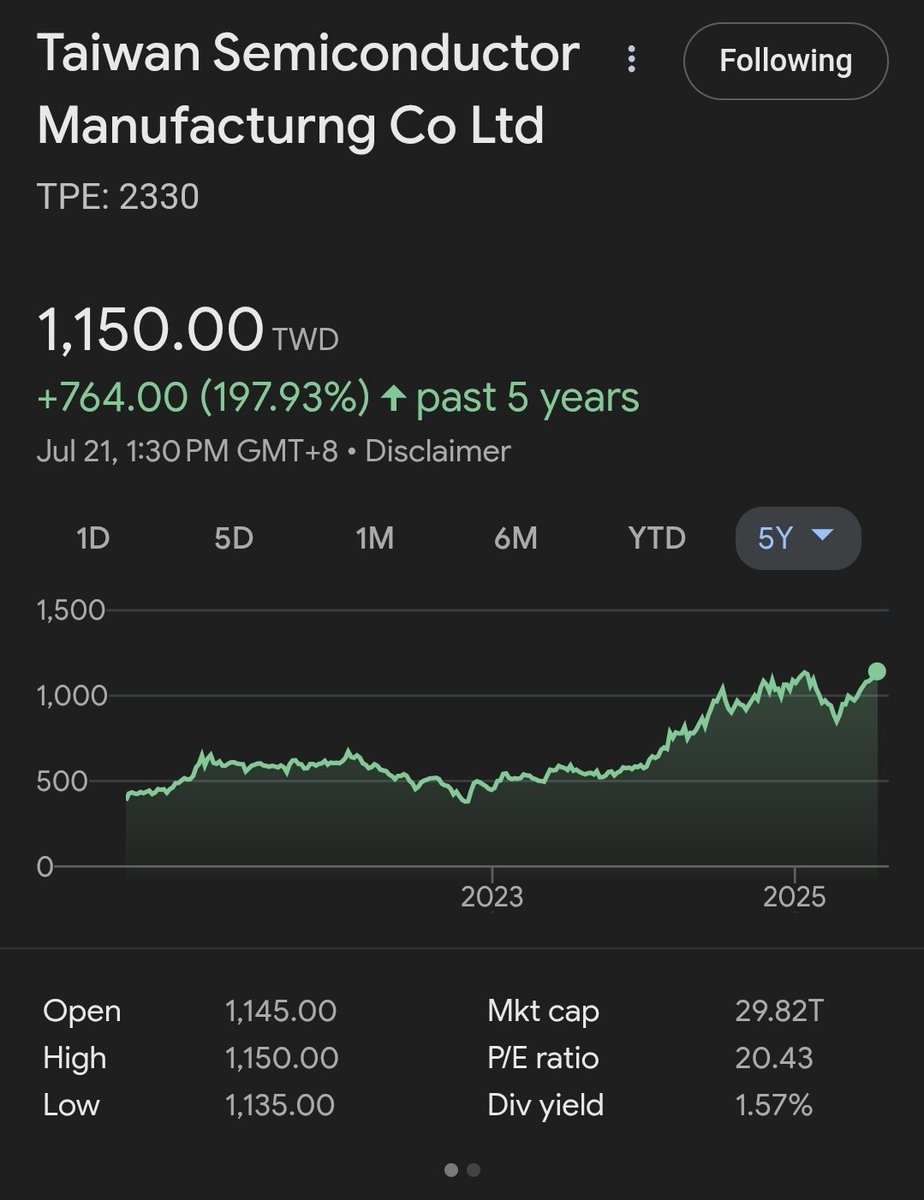This screenshot has width=924, height=1200.
Task: Expand the 5Y range dropdown
Action: 797,538
